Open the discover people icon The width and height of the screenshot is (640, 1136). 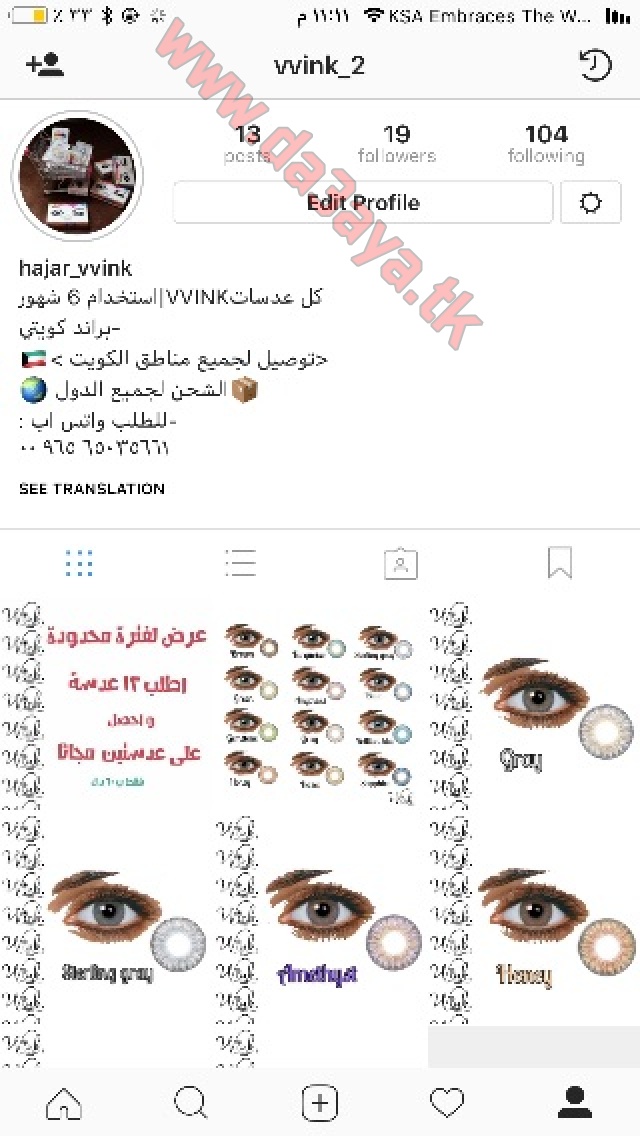click(45, 65)
